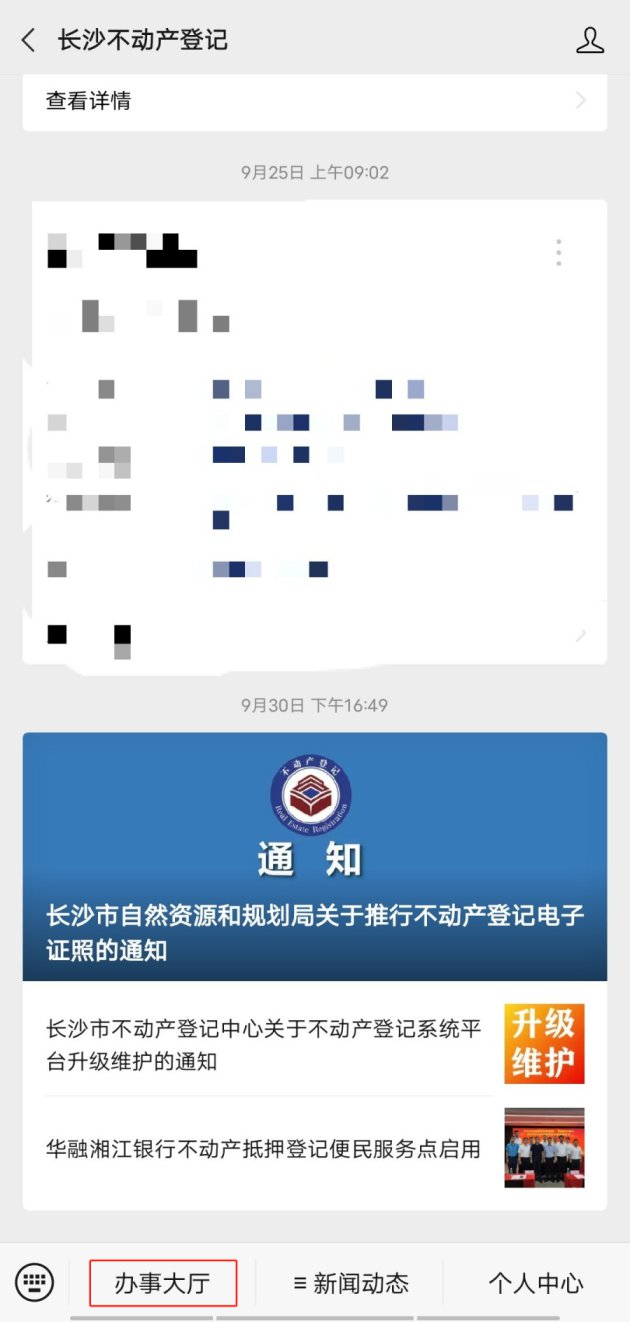Expand the 新闻动态 menu

click(351, 1283)
